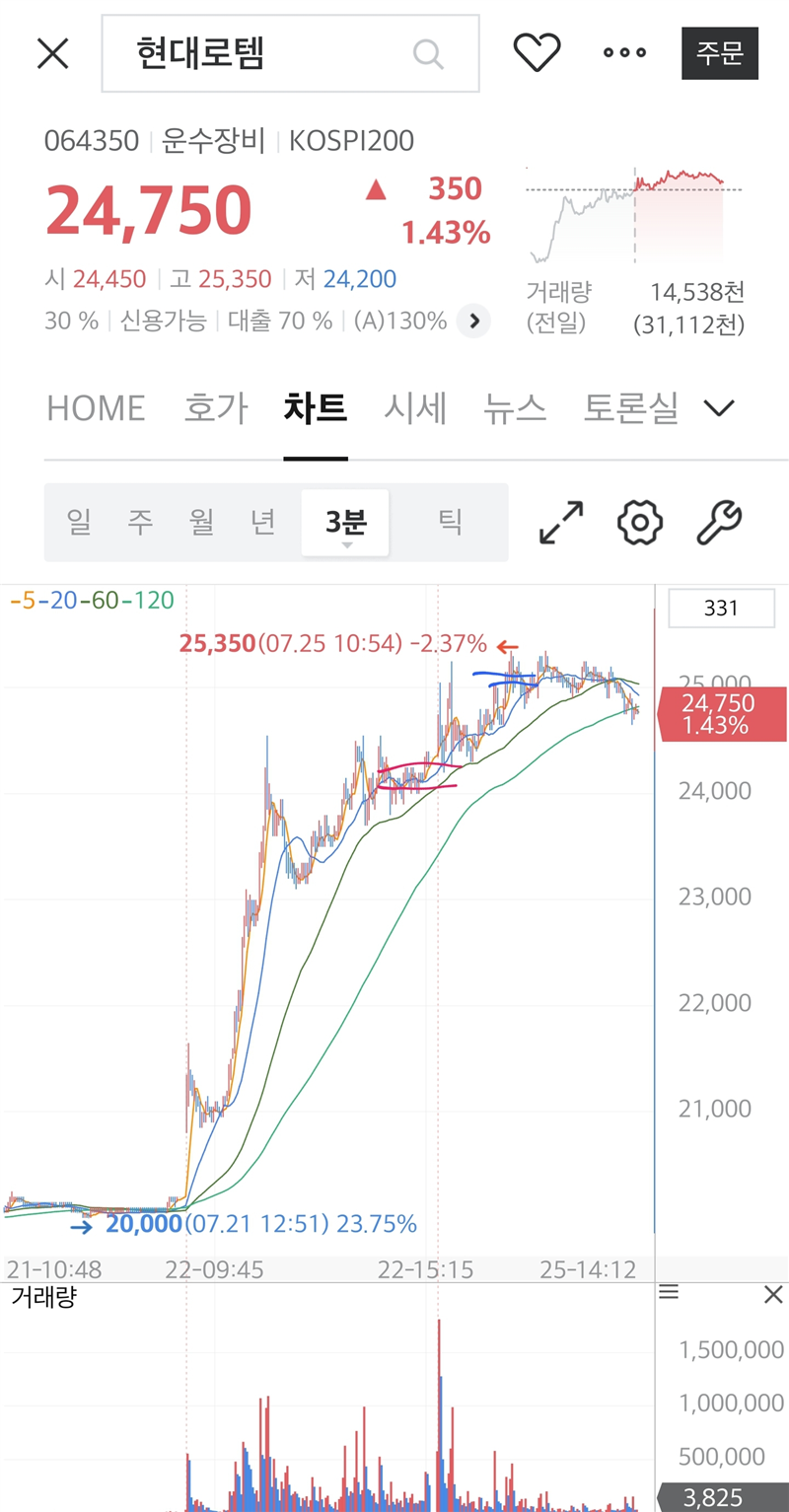
Task: Switch to the 뉴스 tab
Action: [x=515, y=407]
